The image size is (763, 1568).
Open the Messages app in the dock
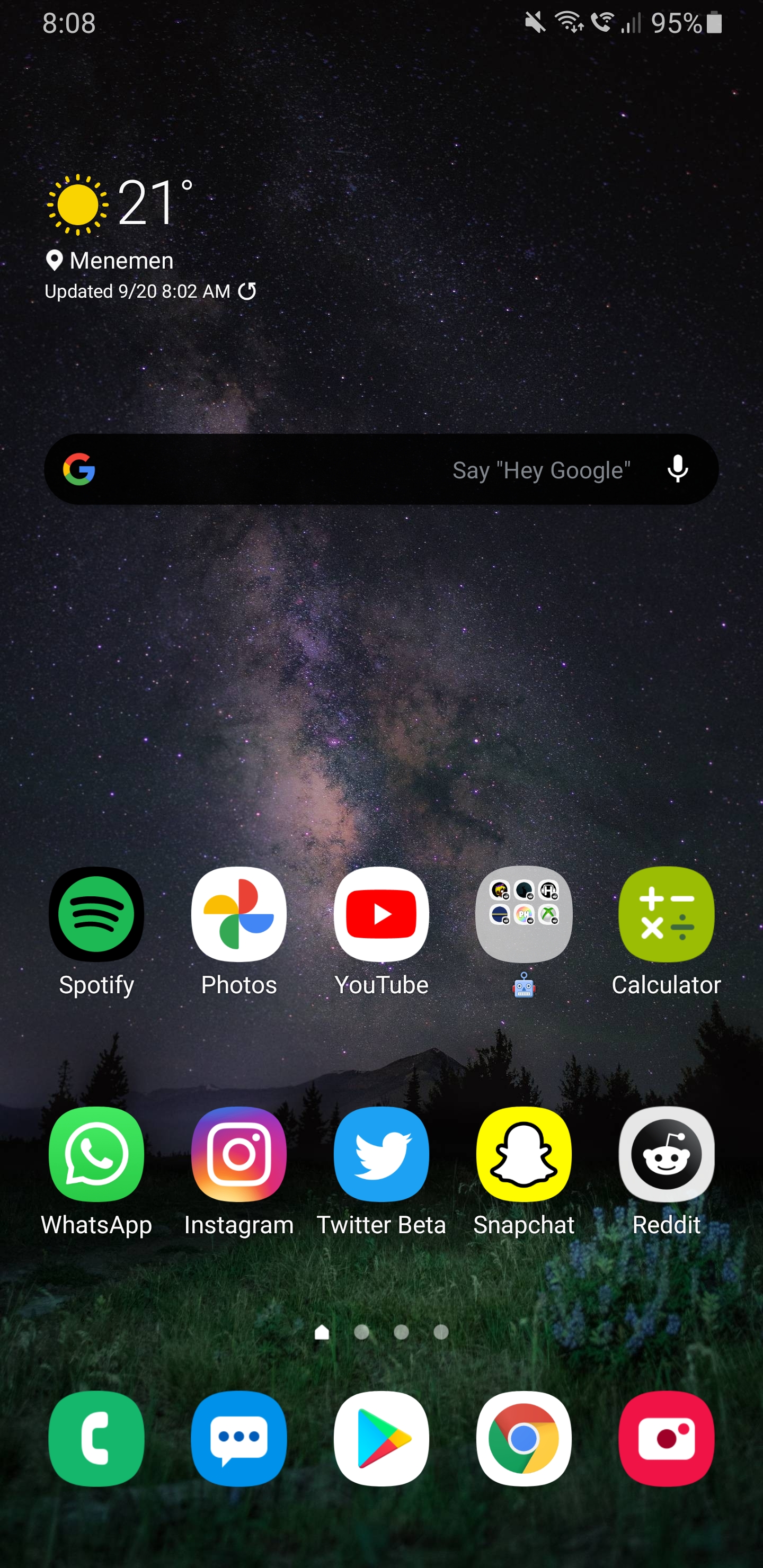[239, 1438]
